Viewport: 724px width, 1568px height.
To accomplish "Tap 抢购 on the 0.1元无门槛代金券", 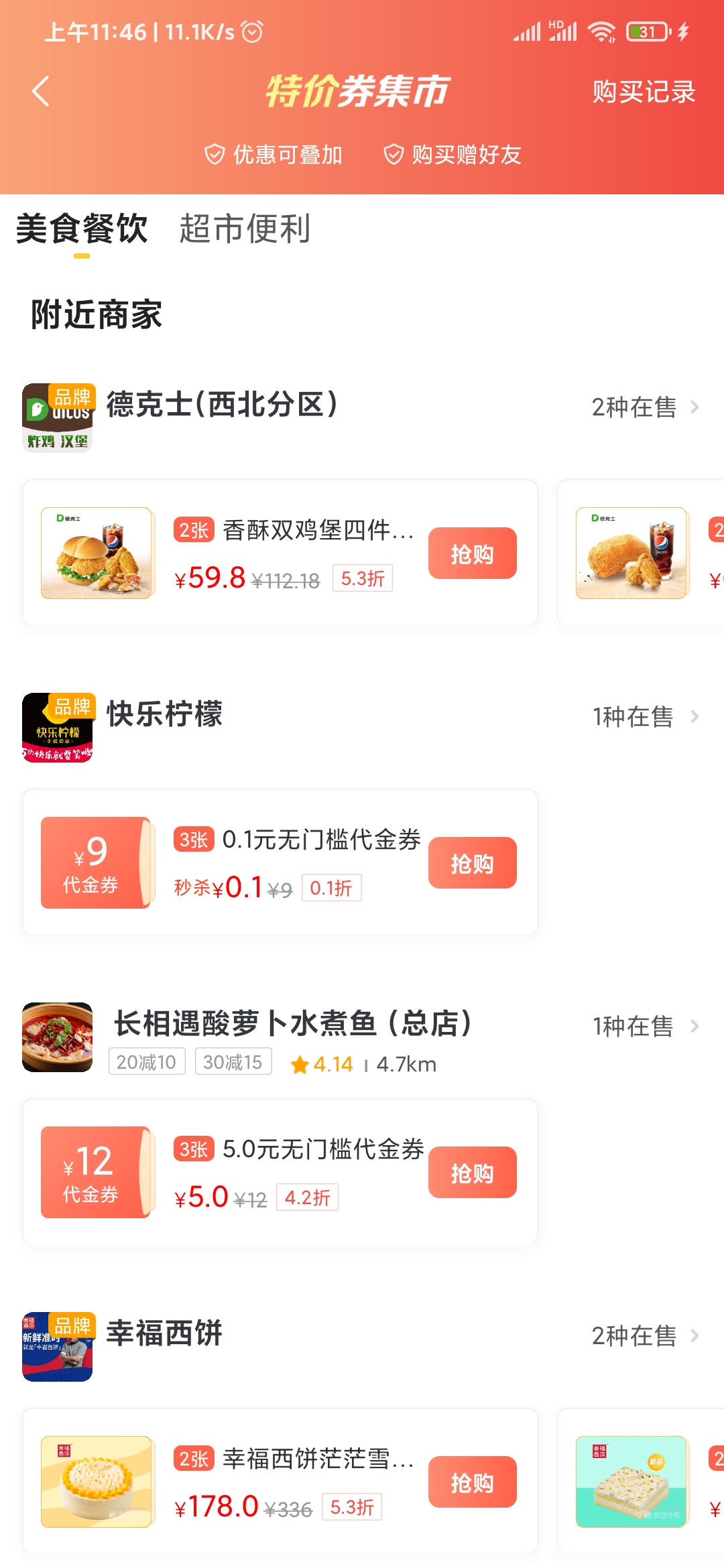I will [472, 863].
